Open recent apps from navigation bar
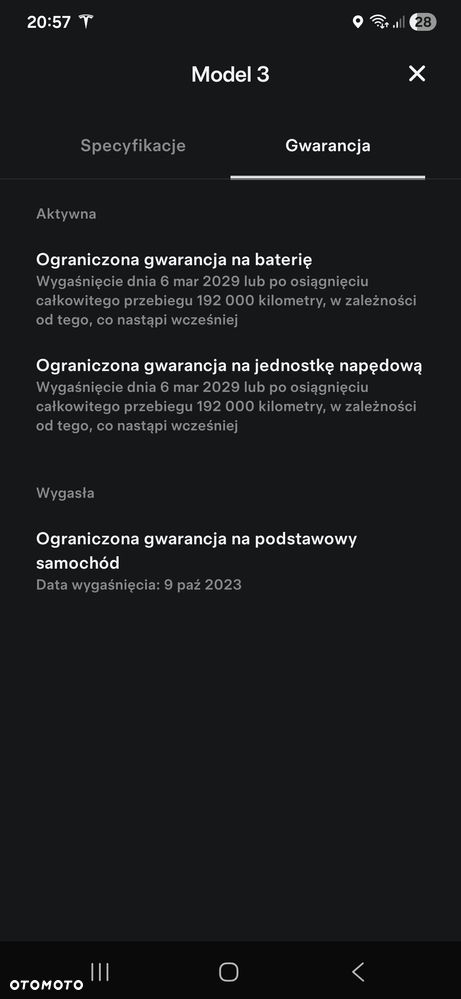This screenshot has height=999, width=461. pos(100,972)
